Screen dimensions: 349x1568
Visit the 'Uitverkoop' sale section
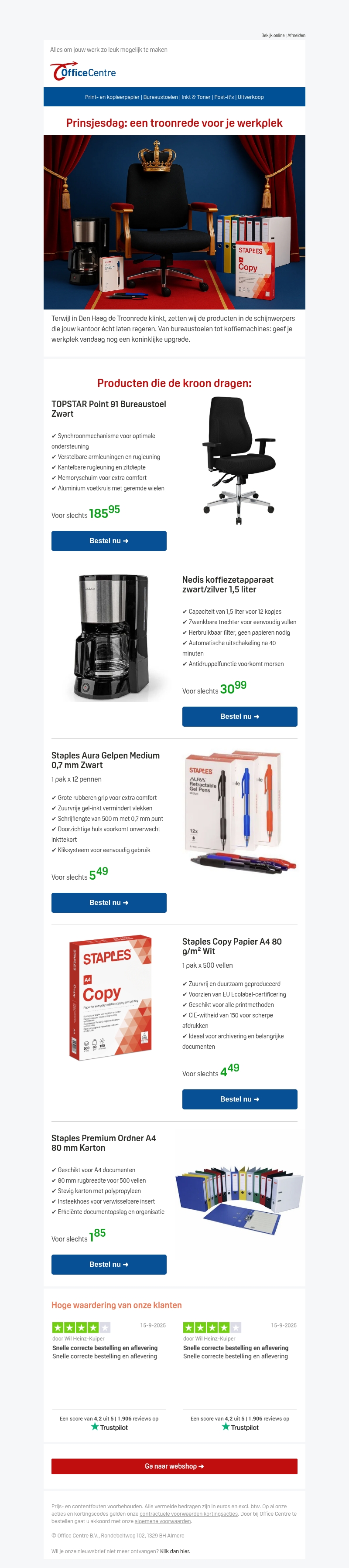tap(250, 97)
